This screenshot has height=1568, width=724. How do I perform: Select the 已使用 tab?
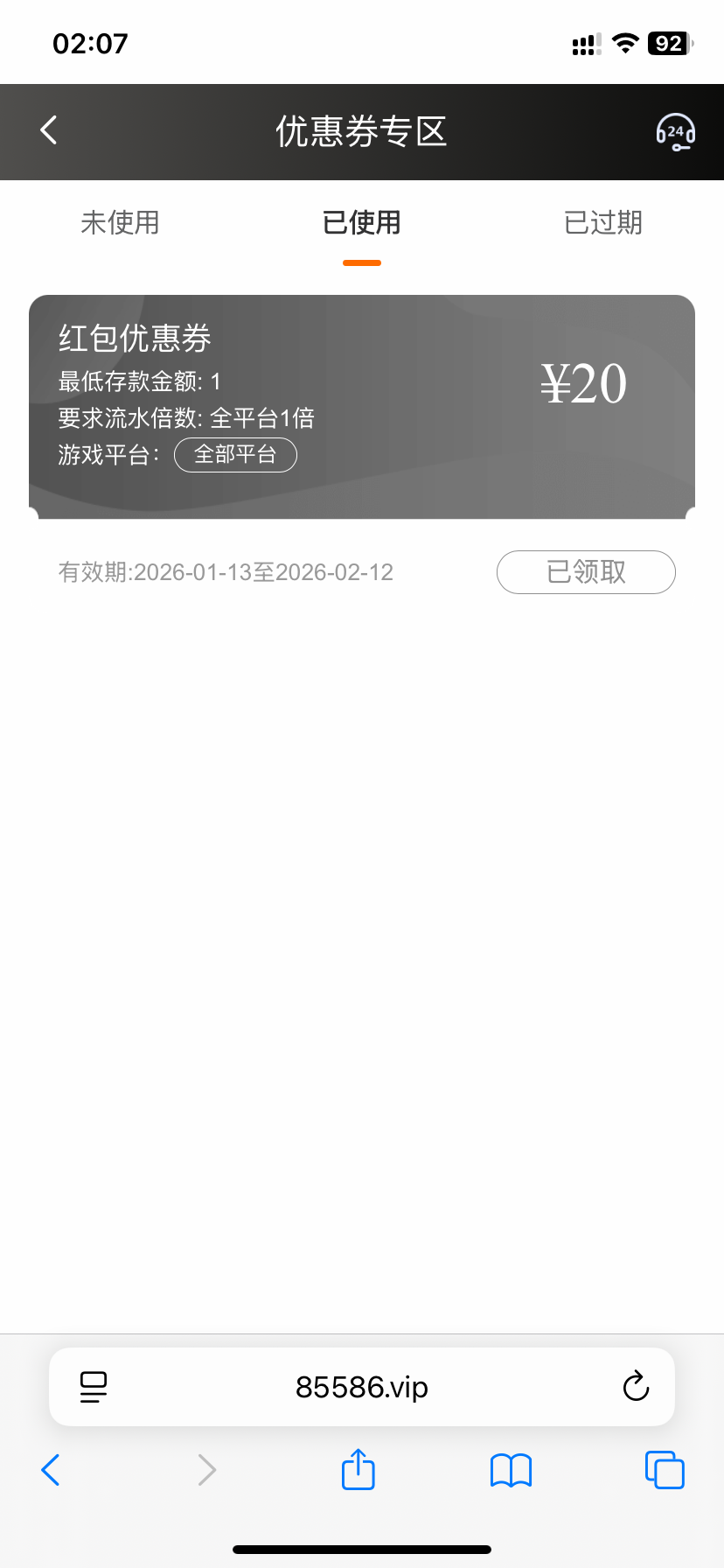[361, 223]
